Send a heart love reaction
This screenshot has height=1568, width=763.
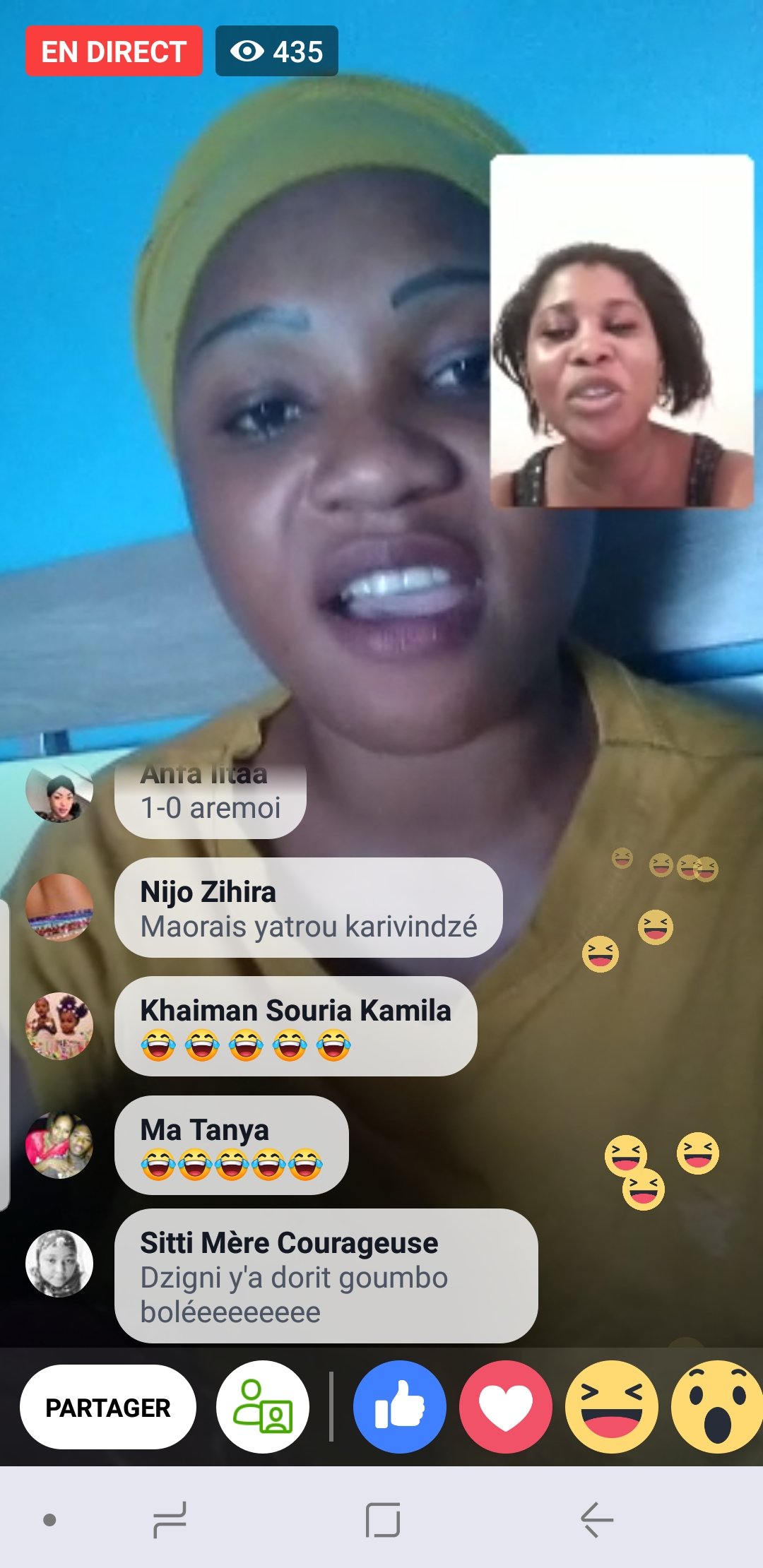506,1407
